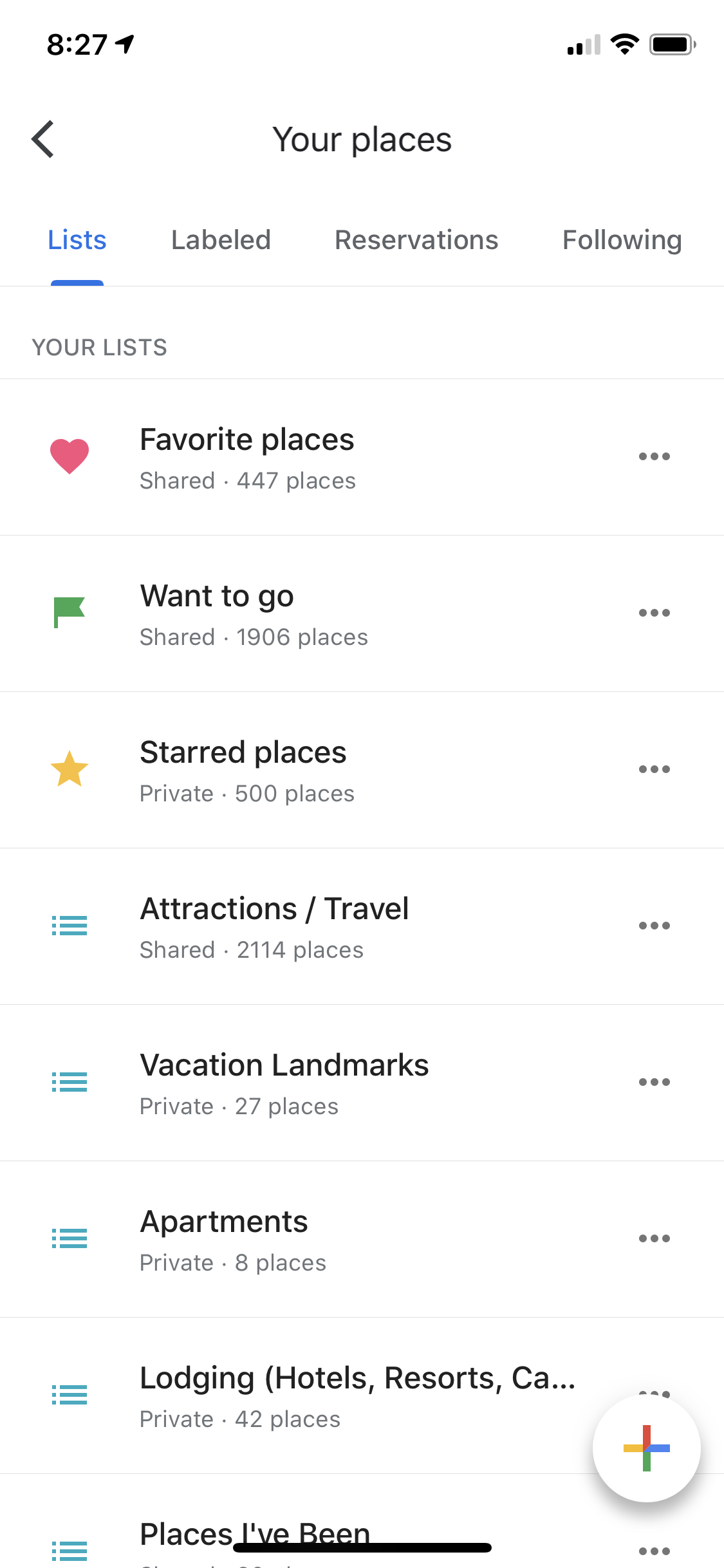The image size is (724, 1568).
Task: Click the Favorite places heart icon
Action: click(x=69, y=454)
